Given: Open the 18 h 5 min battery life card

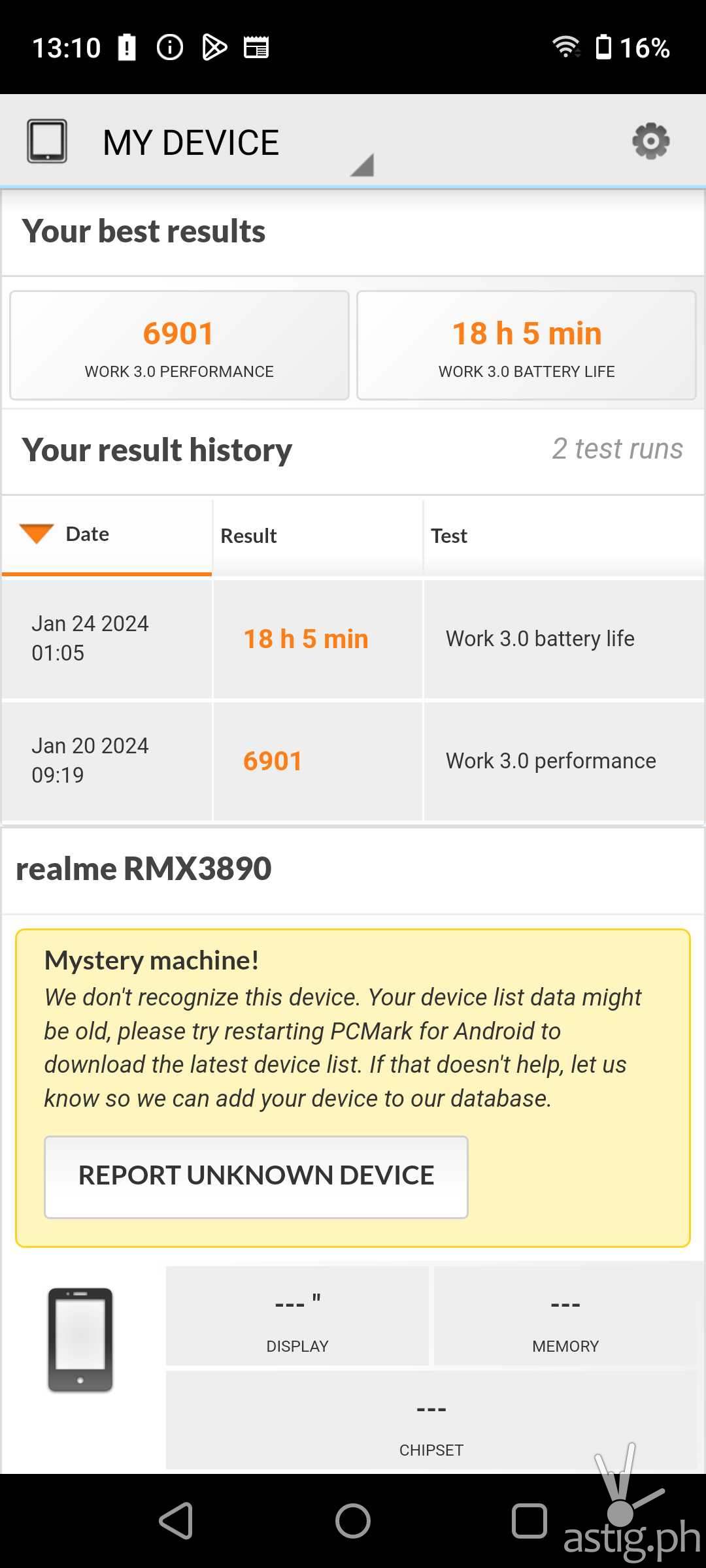Looking at the screenshot, I should [x=526, y=346].
